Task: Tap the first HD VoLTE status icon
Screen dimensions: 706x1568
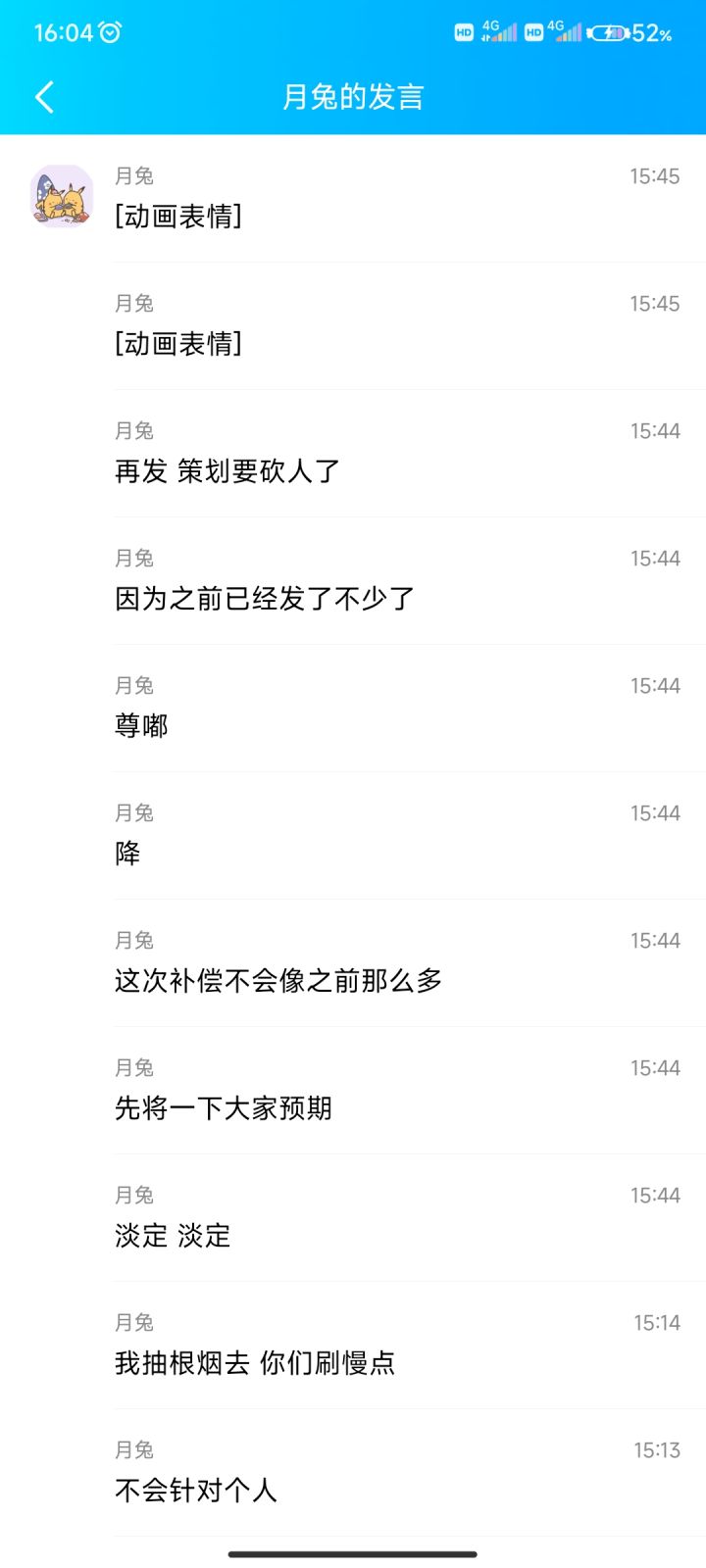Action: pos(461,31)
